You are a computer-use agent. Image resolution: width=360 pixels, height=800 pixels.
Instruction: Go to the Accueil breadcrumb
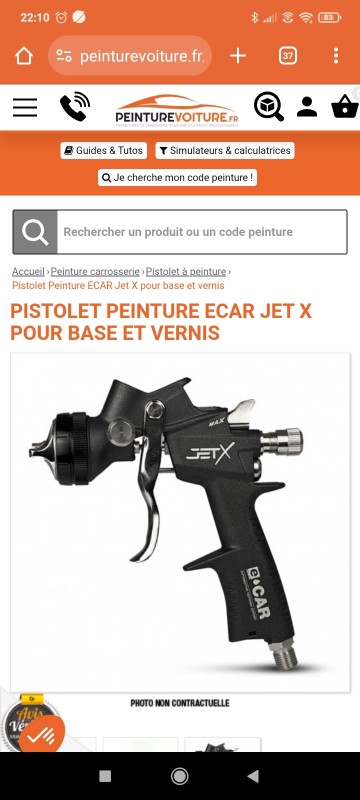pyautogui.click(x=28, y=271)
